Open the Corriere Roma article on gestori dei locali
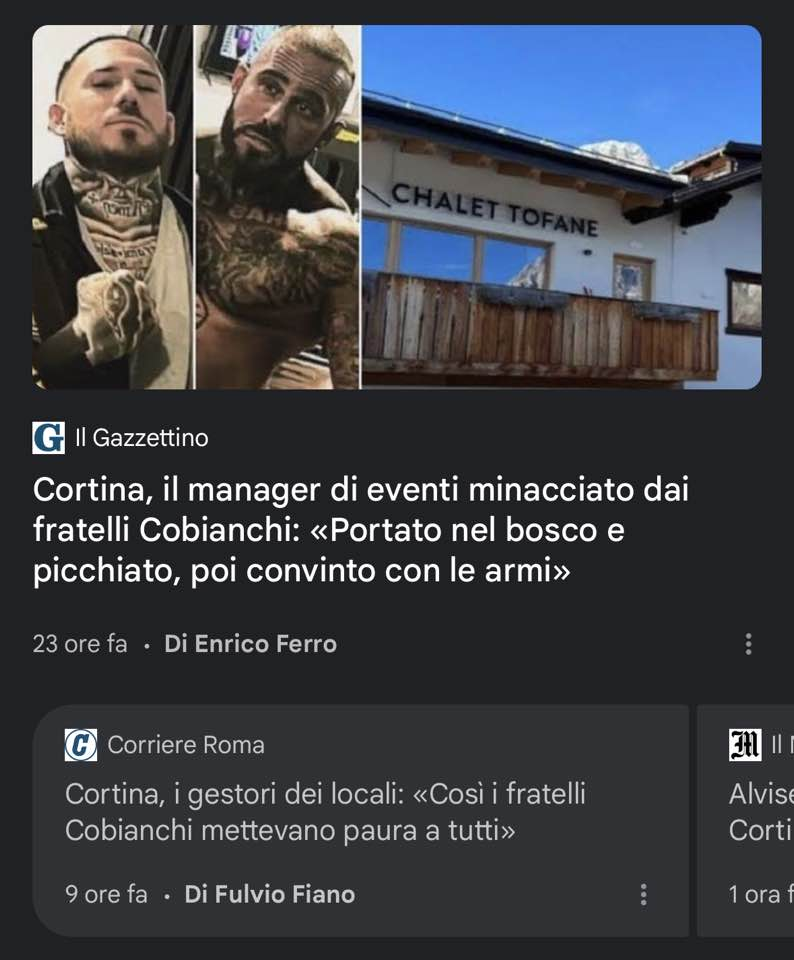 [x=325, y=812]
